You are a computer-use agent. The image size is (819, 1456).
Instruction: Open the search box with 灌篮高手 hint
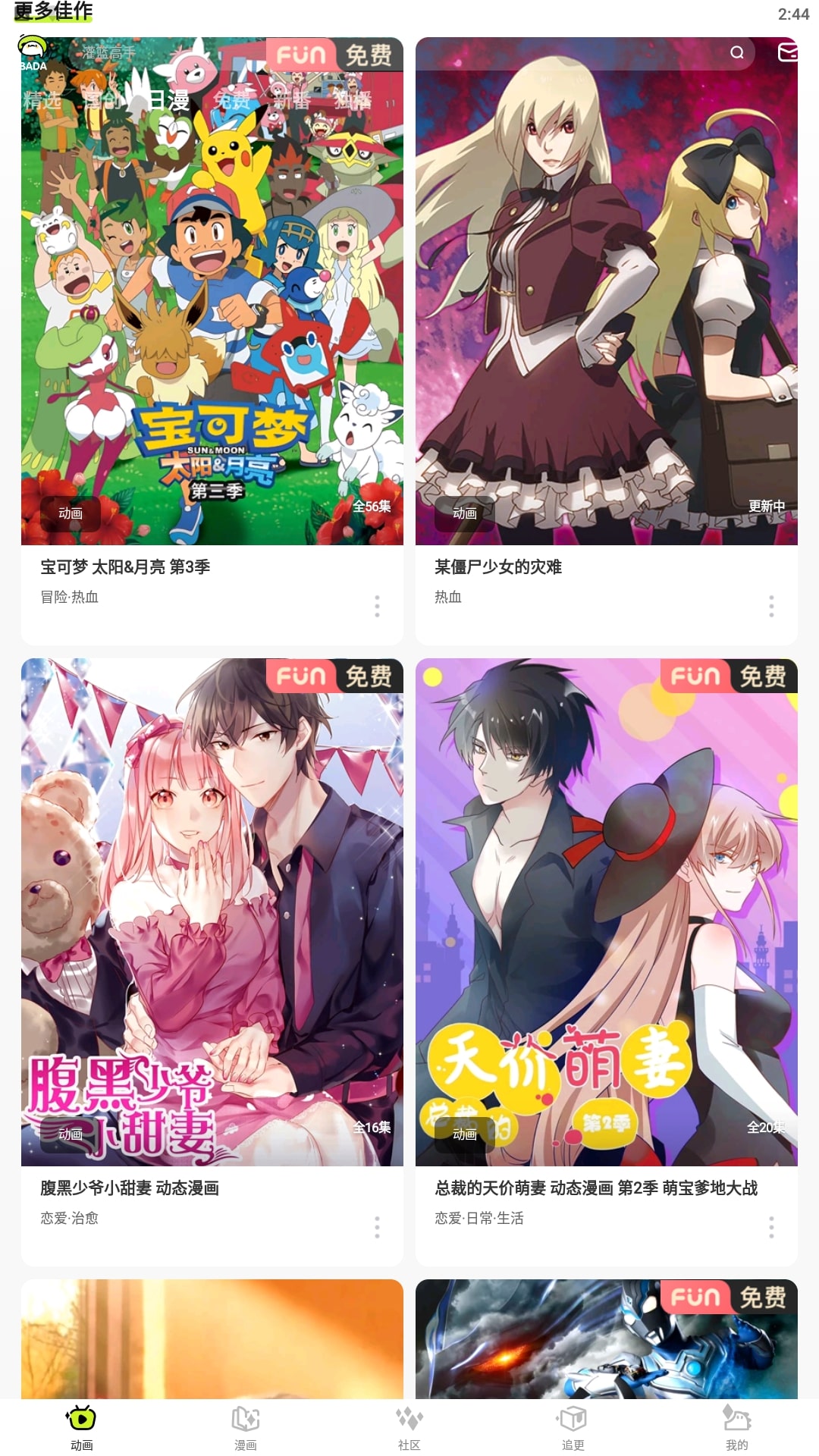coord(409,52)
